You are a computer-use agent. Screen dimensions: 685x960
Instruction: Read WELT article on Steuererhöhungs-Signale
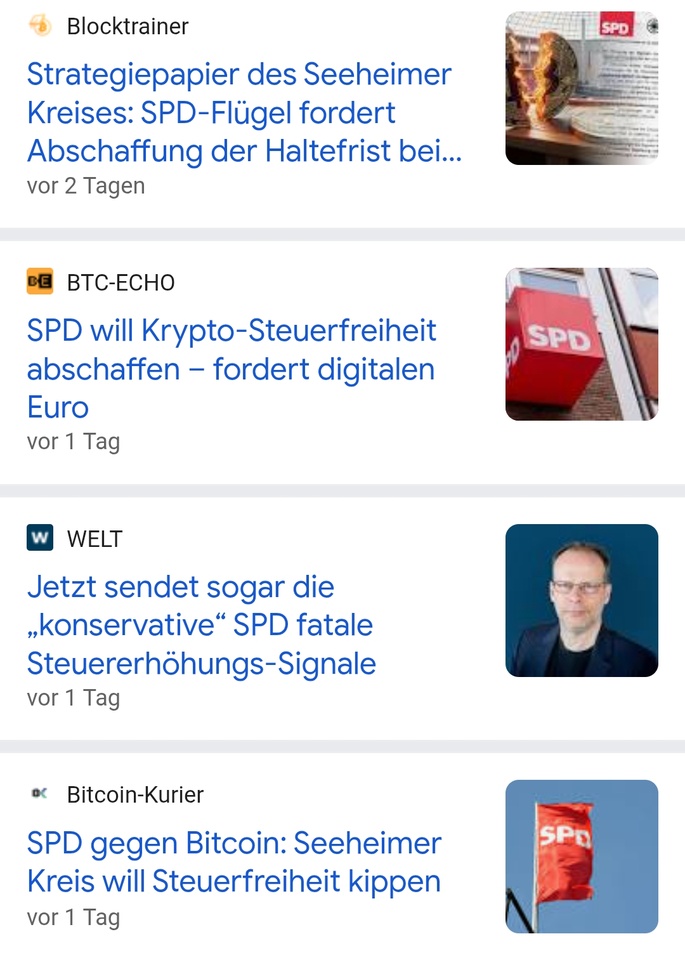coord(201,625)
